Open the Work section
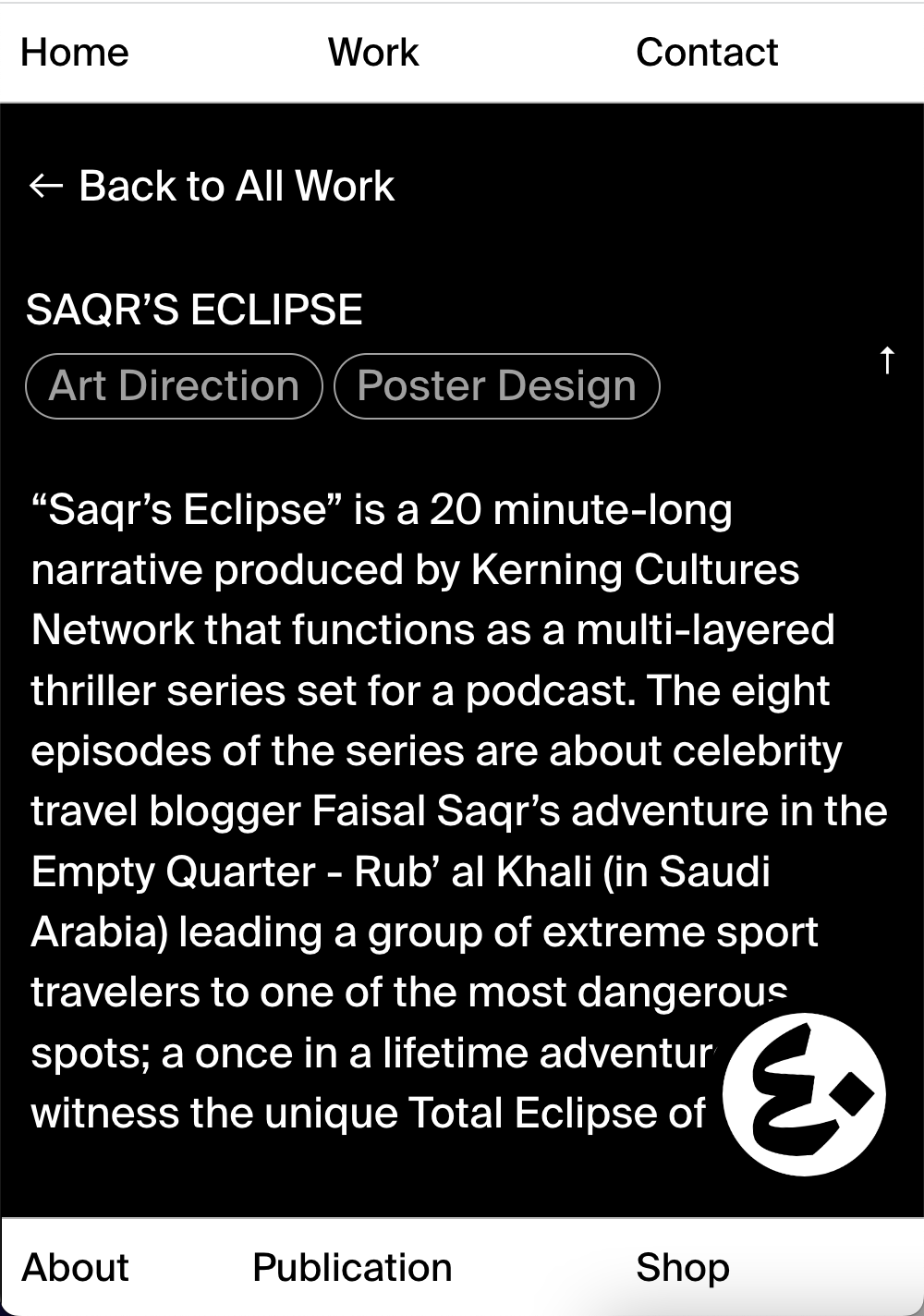 click(x=373, y=53)
